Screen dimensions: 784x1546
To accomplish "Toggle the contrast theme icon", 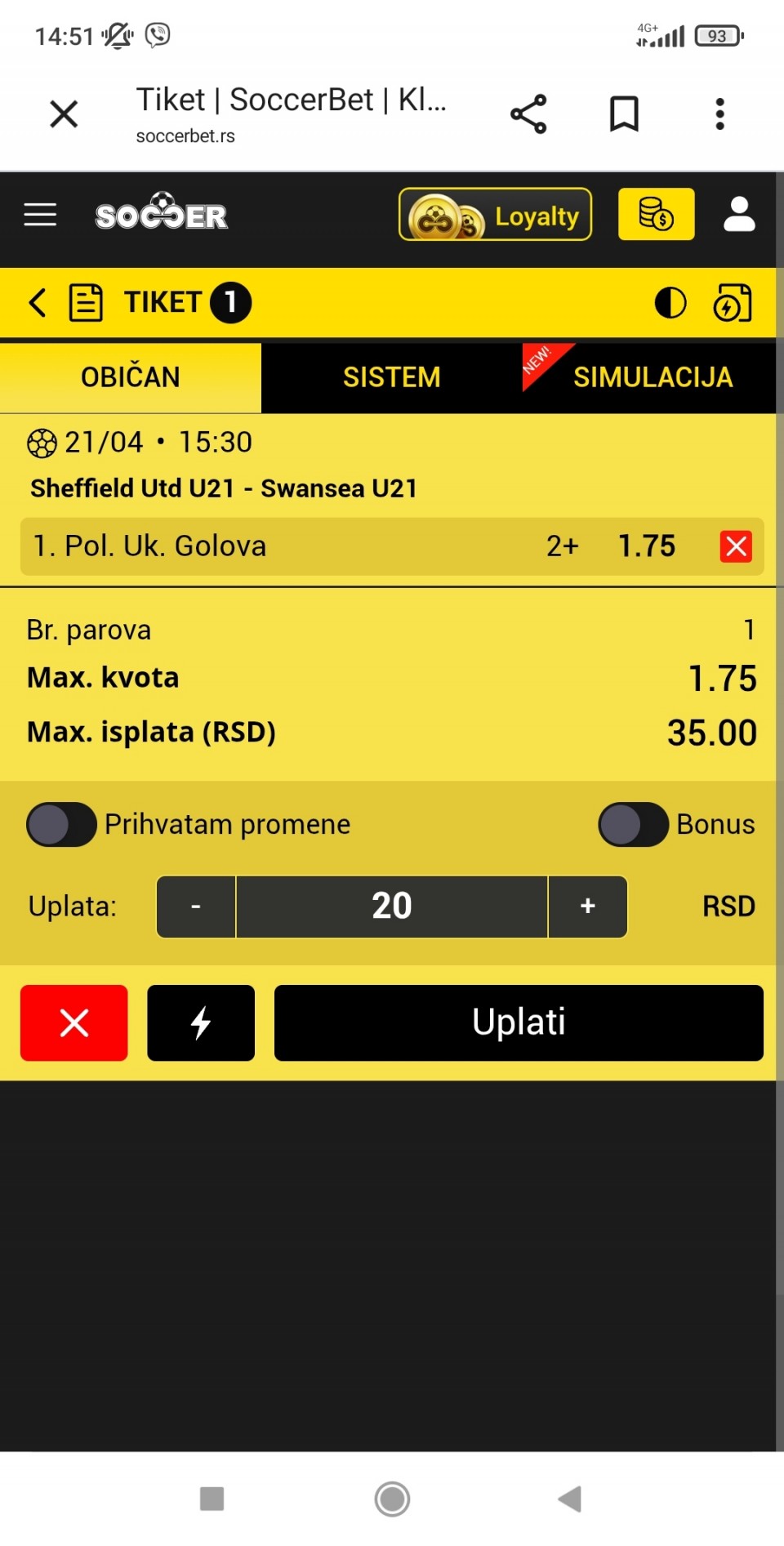I will click(x=670, y=302).
